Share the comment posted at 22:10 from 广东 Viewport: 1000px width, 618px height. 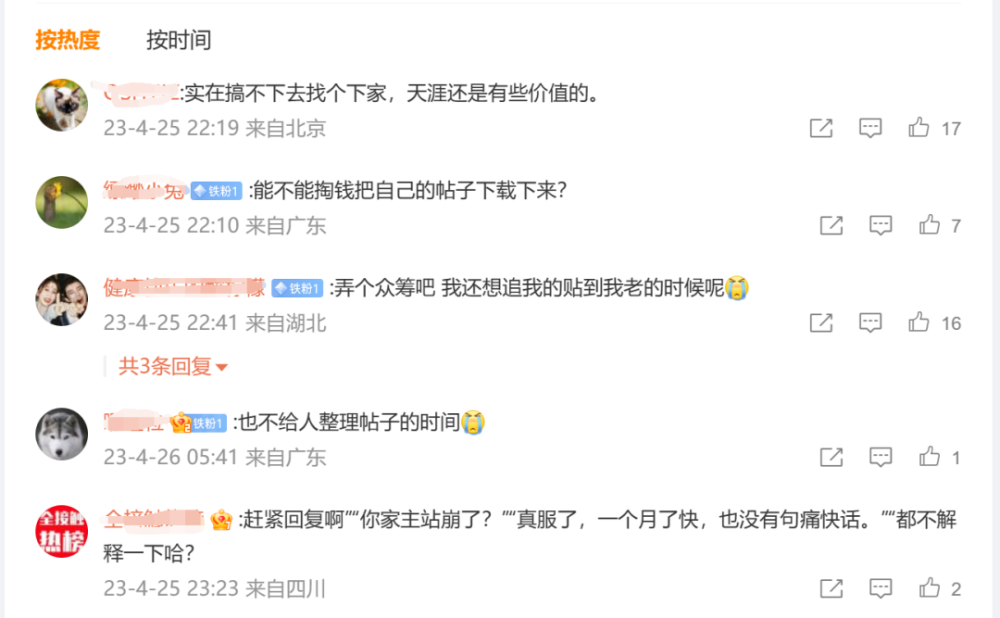(x=831, y=225)
